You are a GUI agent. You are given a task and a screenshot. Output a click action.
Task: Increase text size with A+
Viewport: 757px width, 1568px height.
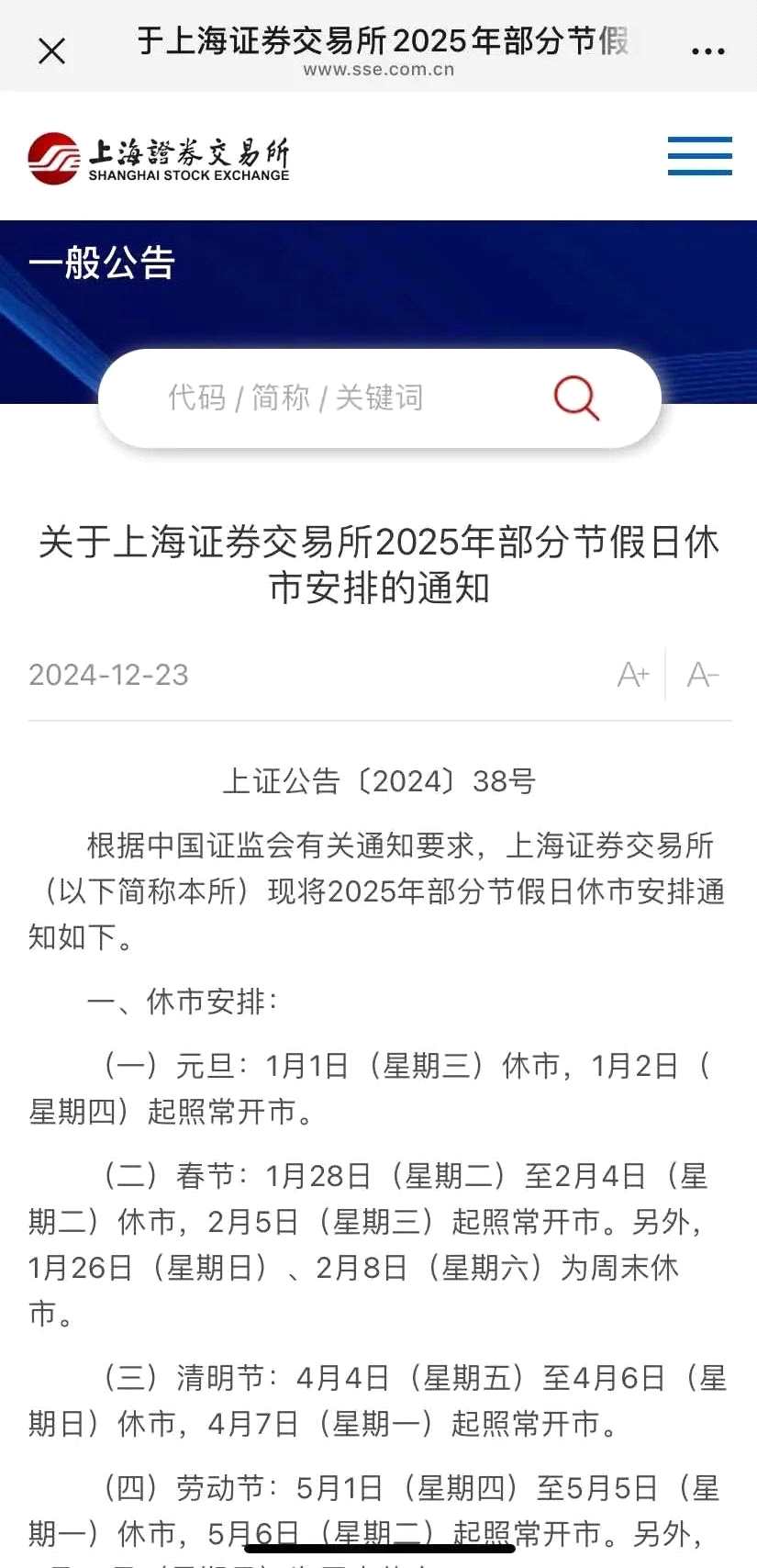[x=633, y=675]
